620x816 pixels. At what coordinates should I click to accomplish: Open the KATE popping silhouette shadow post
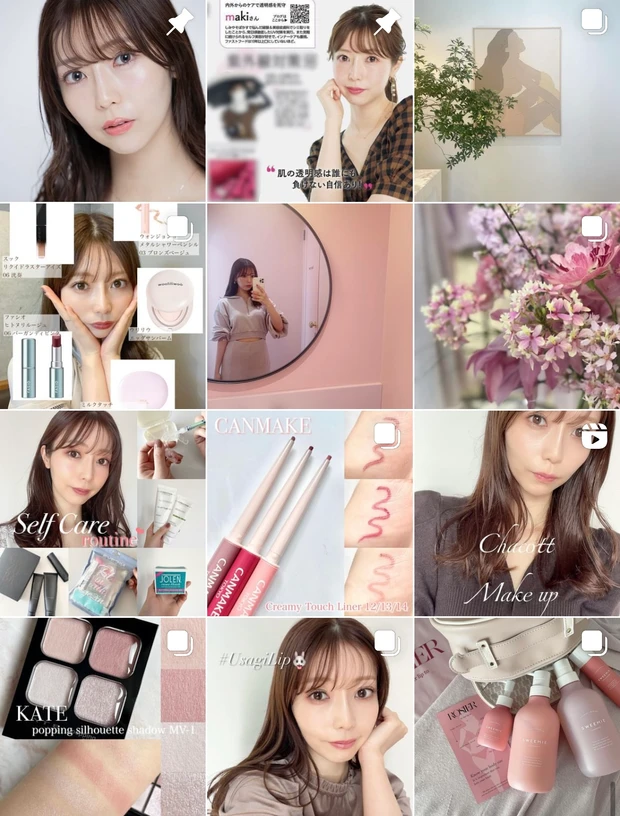click(102, 718)
